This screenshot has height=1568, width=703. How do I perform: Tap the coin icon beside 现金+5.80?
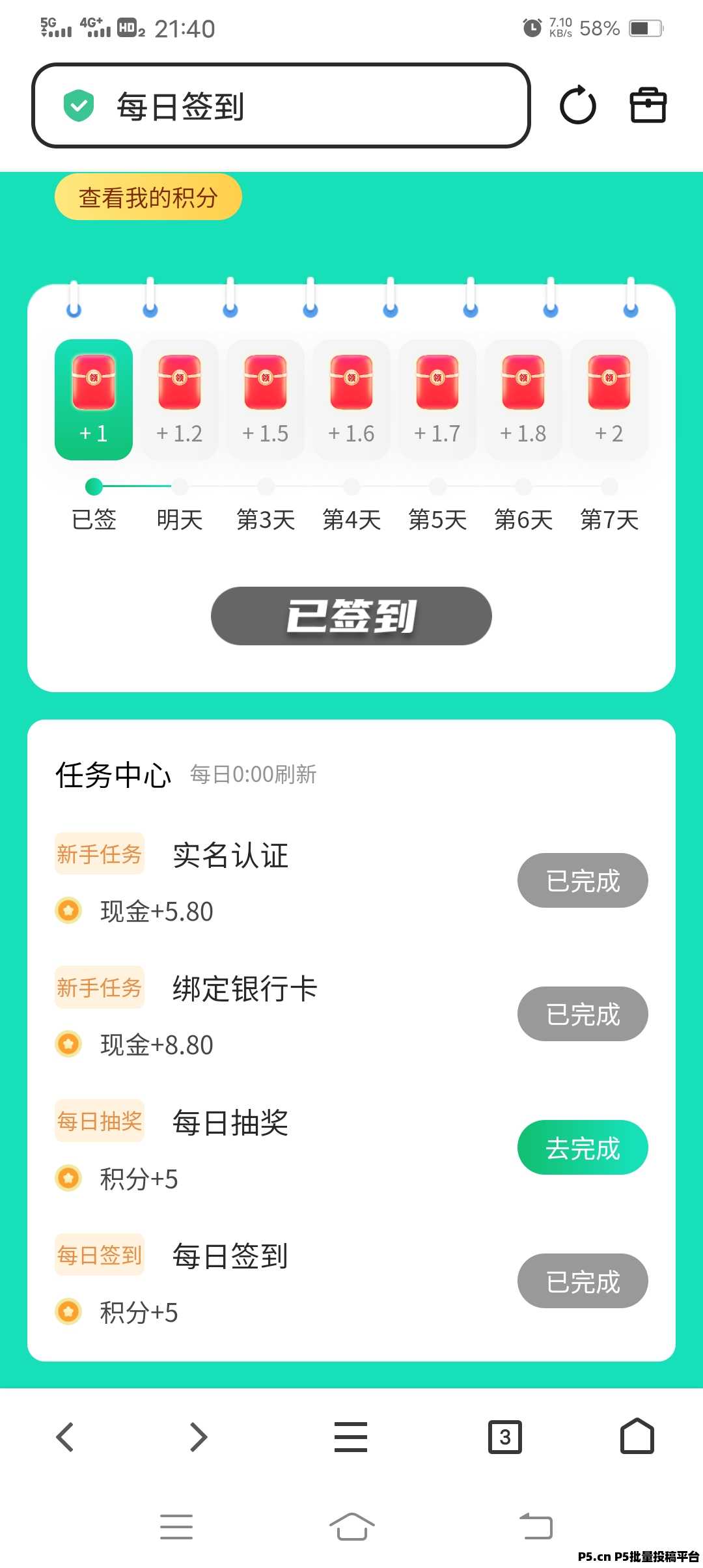pyautogui.click(x=68, y=910)
